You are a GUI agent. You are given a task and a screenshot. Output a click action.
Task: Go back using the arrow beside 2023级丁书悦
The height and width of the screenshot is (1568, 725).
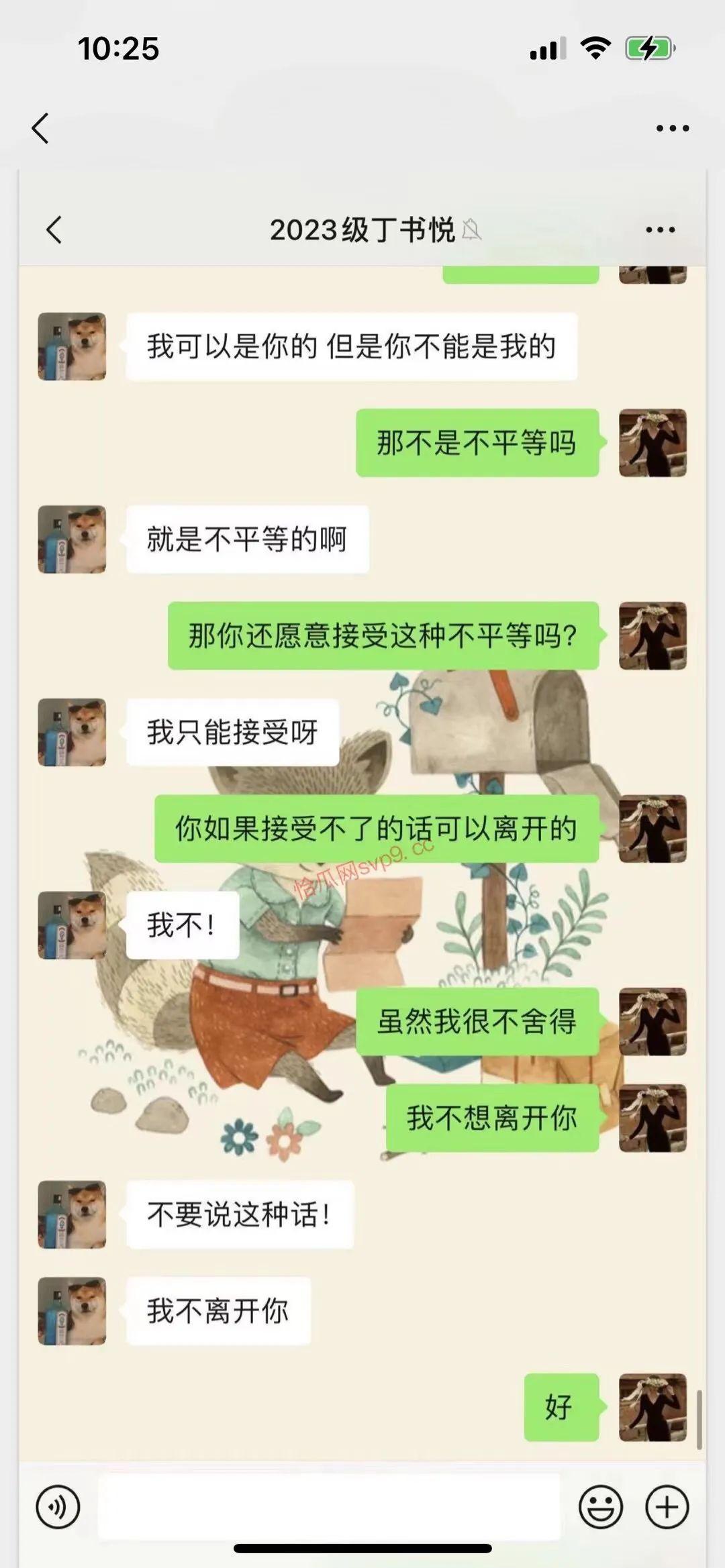click(54, 229)
